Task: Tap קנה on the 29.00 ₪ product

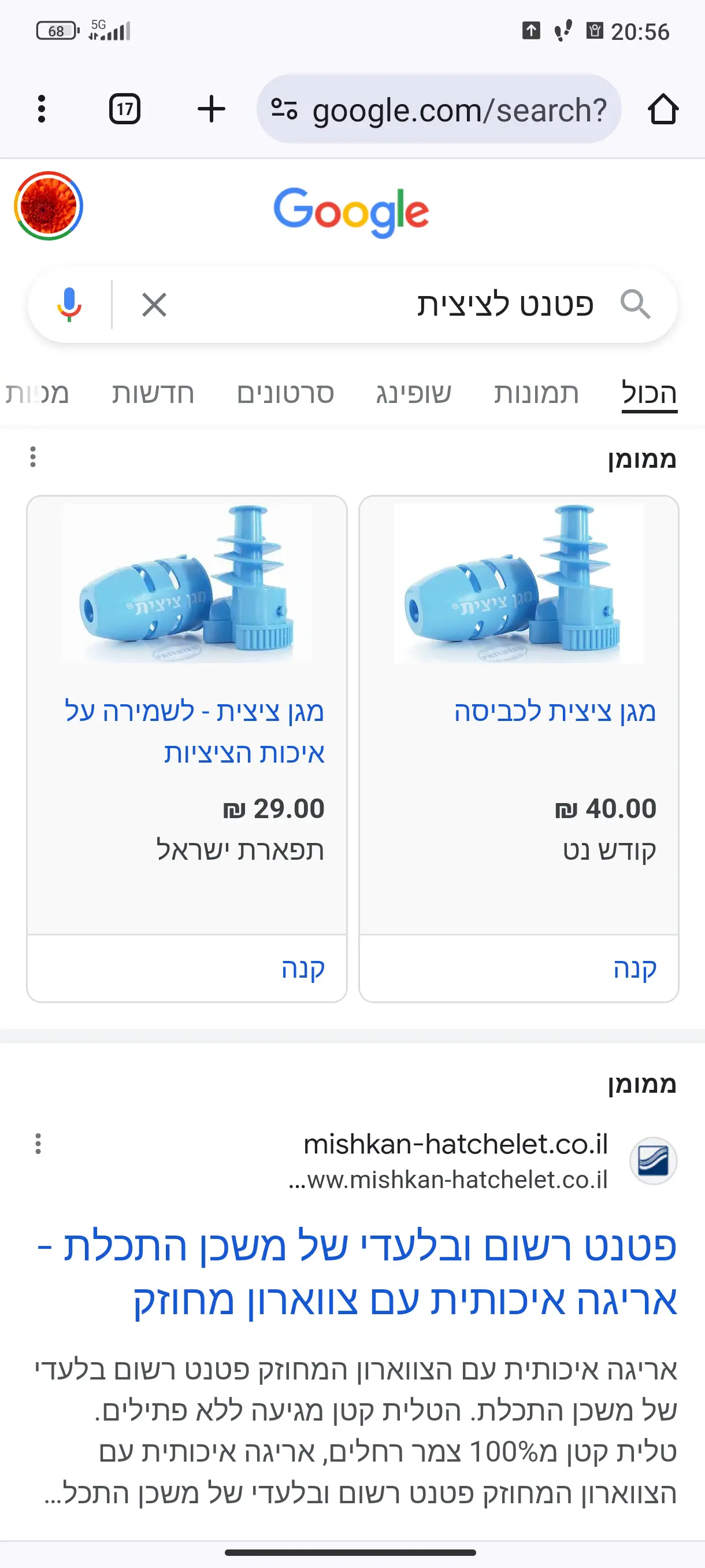Action: click(302, 968)
